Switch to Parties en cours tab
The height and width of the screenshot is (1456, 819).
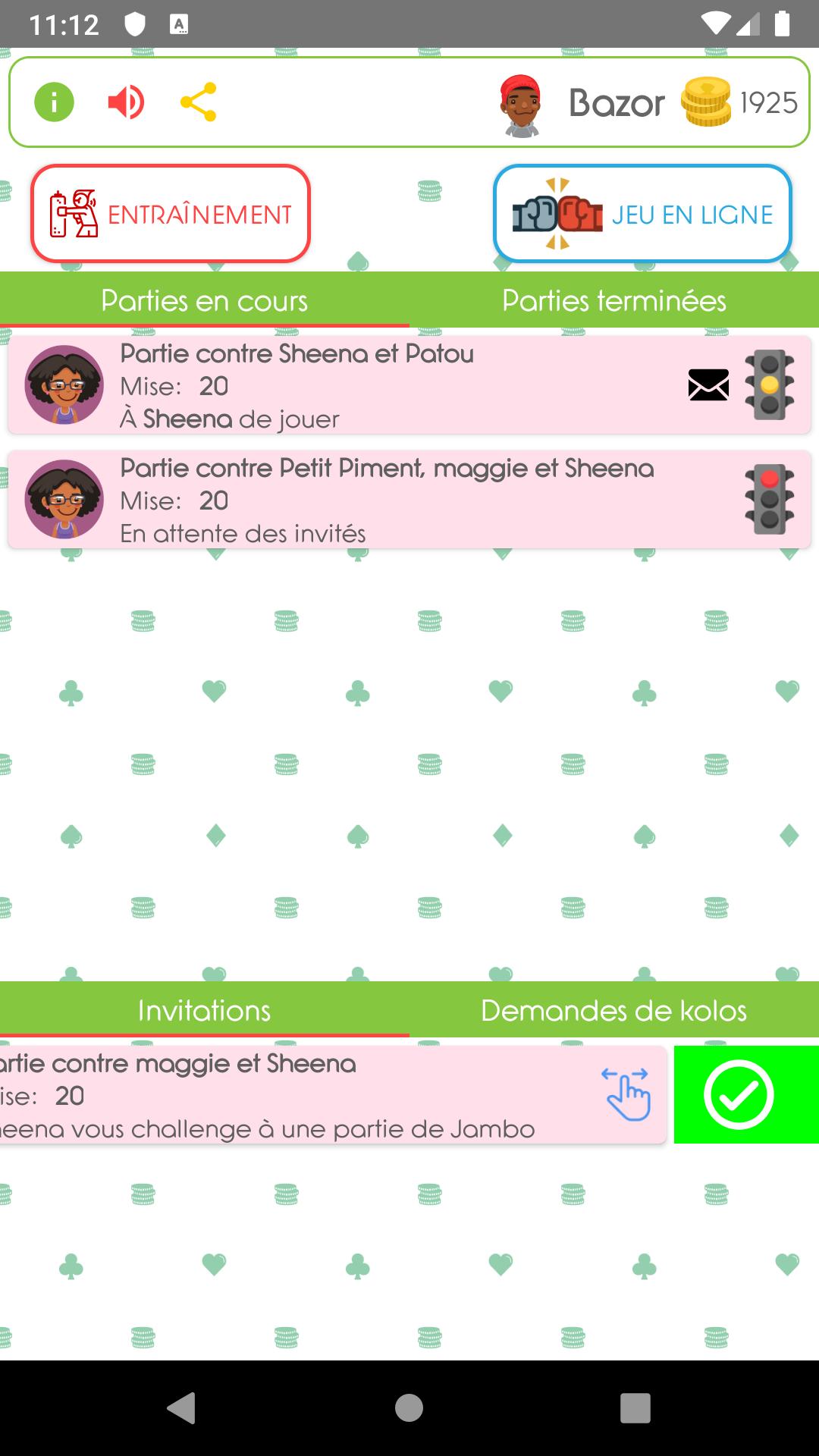click(x=204, y=301)
